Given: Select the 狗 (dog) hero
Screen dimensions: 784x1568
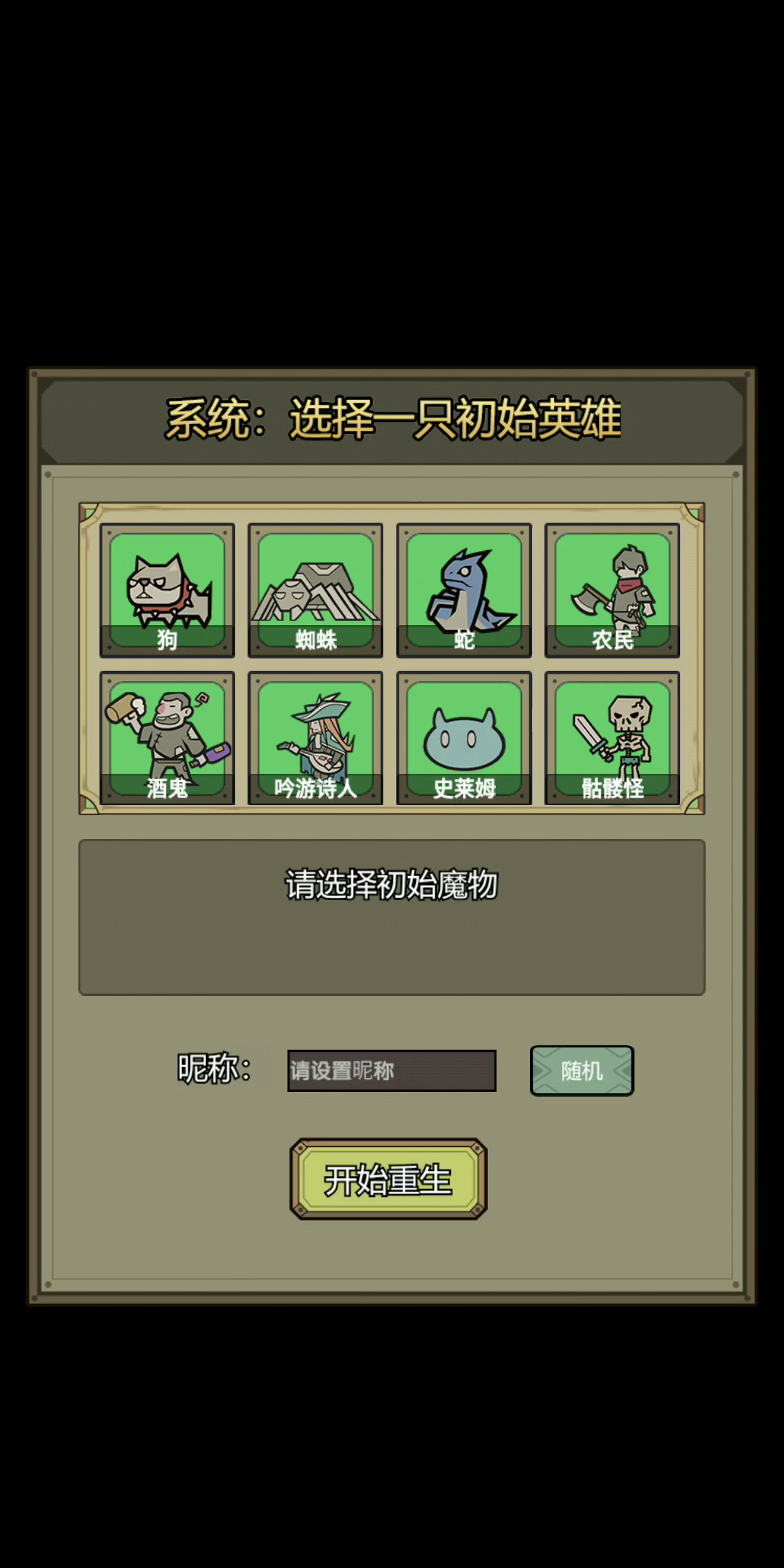Looking at the screenshot, I should click(x=167, y=590).
